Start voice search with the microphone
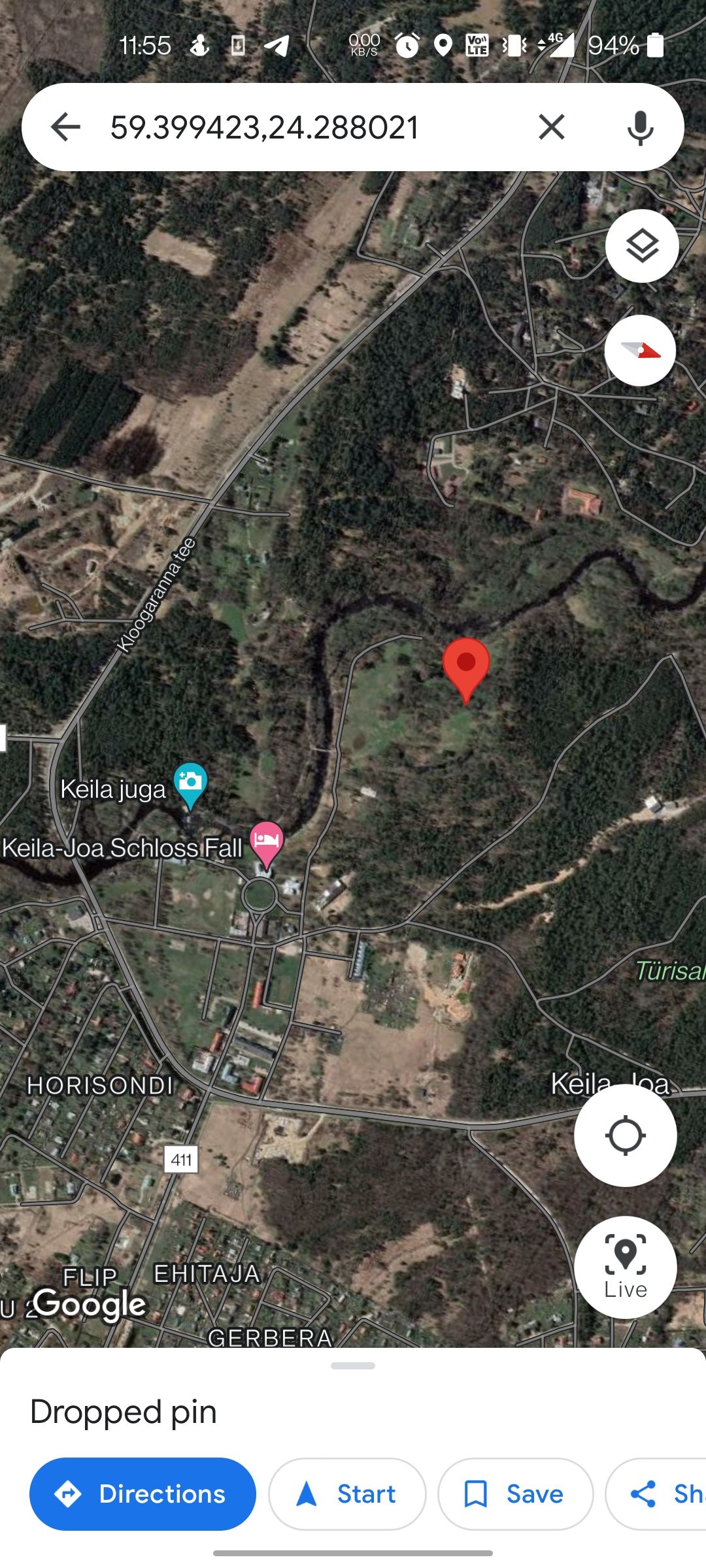Image resolution: width=706 pixels, height=1568 pixels. [640, 127]
